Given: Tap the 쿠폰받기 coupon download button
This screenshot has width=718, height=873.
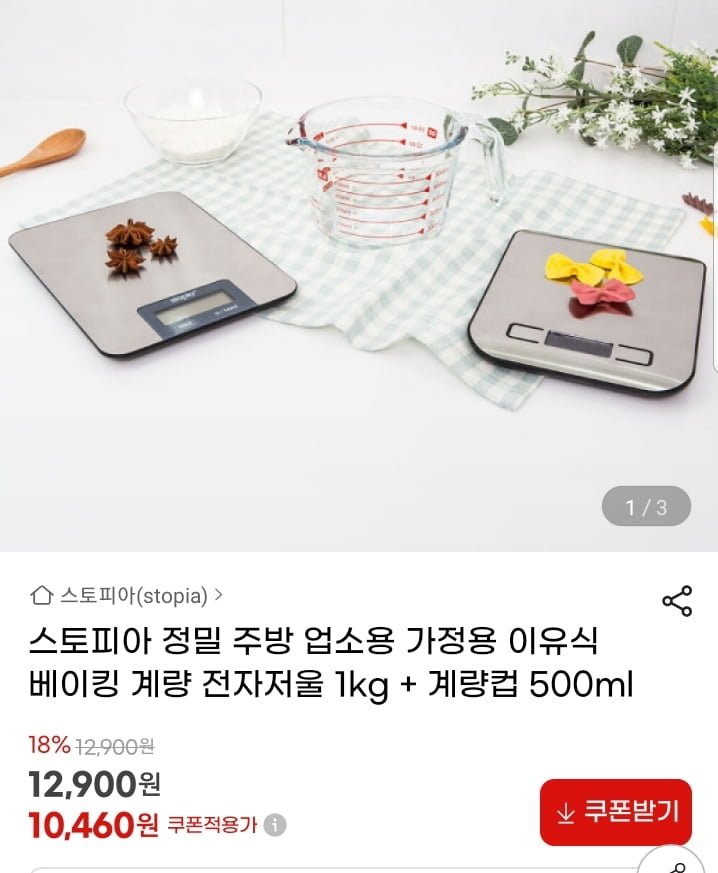Looking at the screenshot, I should pyautogui.click(x=616, y=812).
